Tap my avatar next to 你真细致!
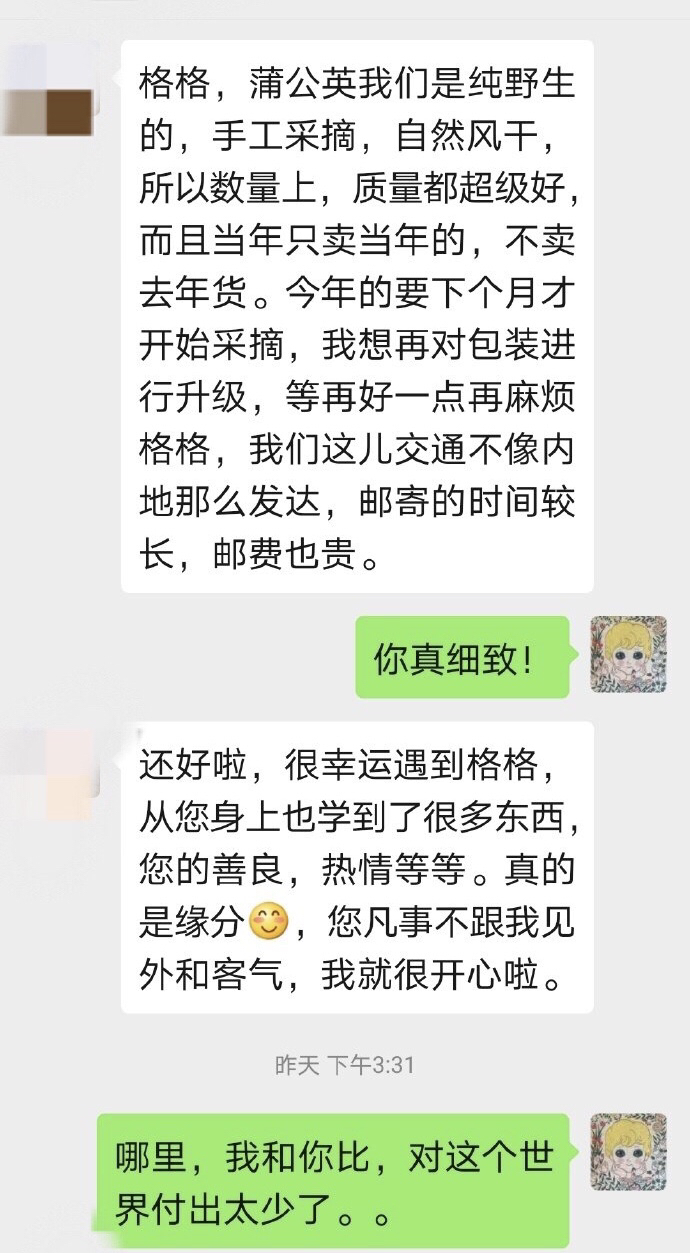 pyautogui.click(x=628, y=654)
